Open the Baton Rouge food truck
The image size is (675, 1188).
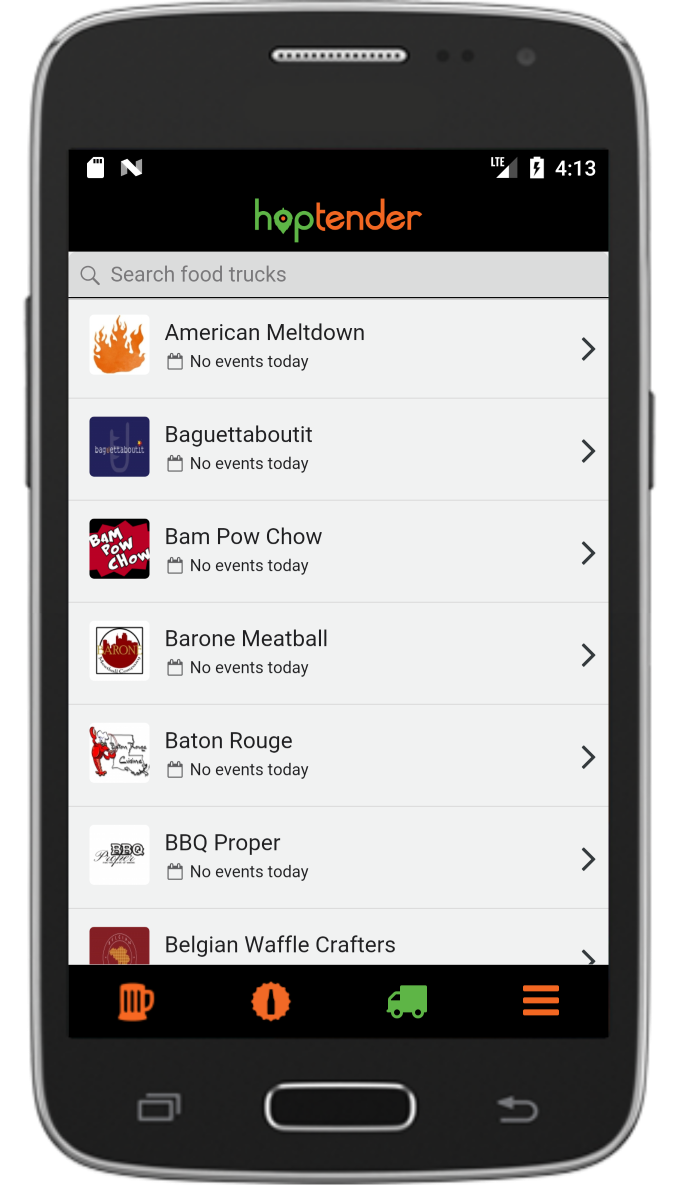click(x=338, y=755)
